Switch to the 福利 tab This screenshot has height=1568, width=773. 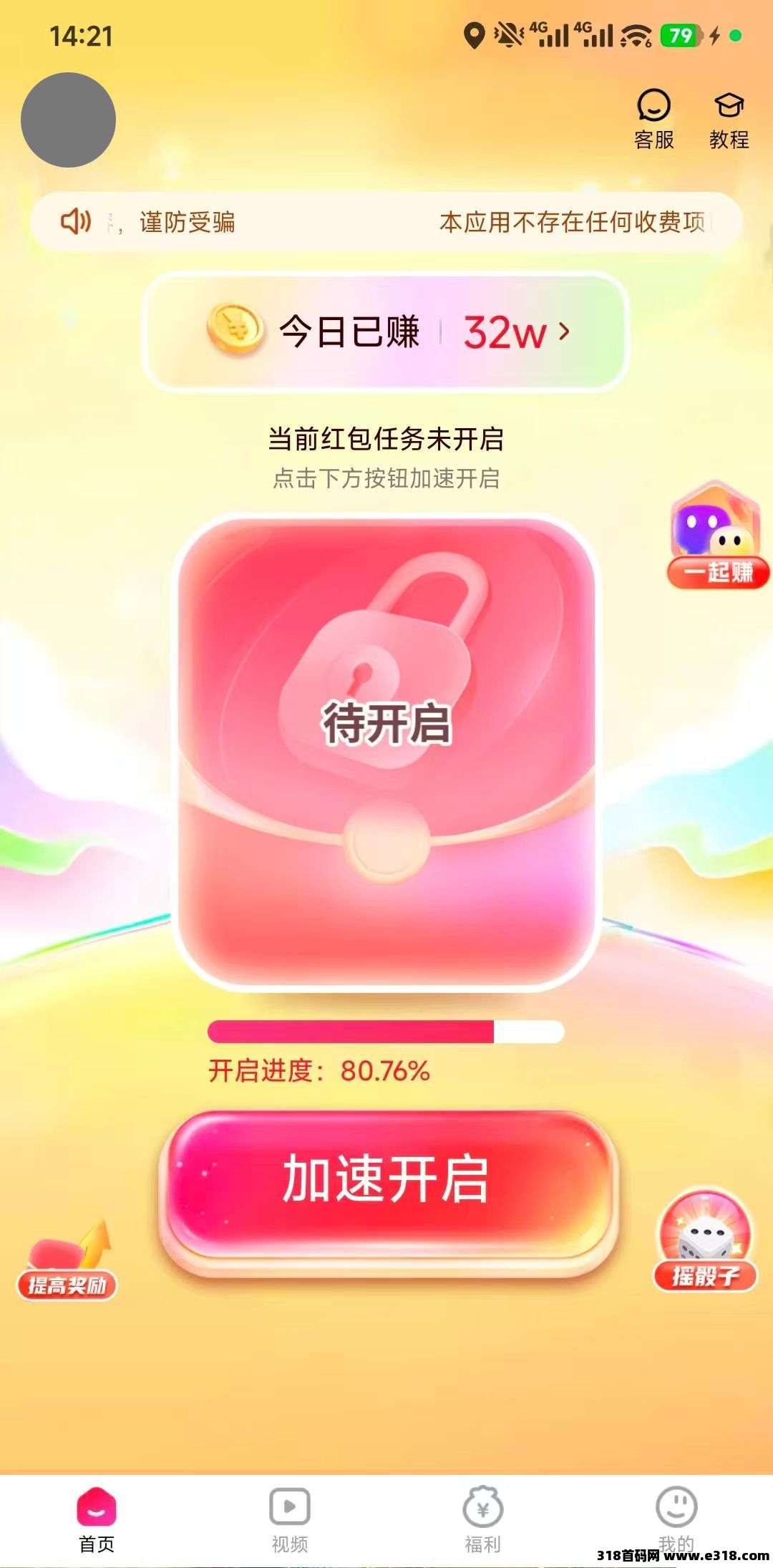(x=482, y=1516)
